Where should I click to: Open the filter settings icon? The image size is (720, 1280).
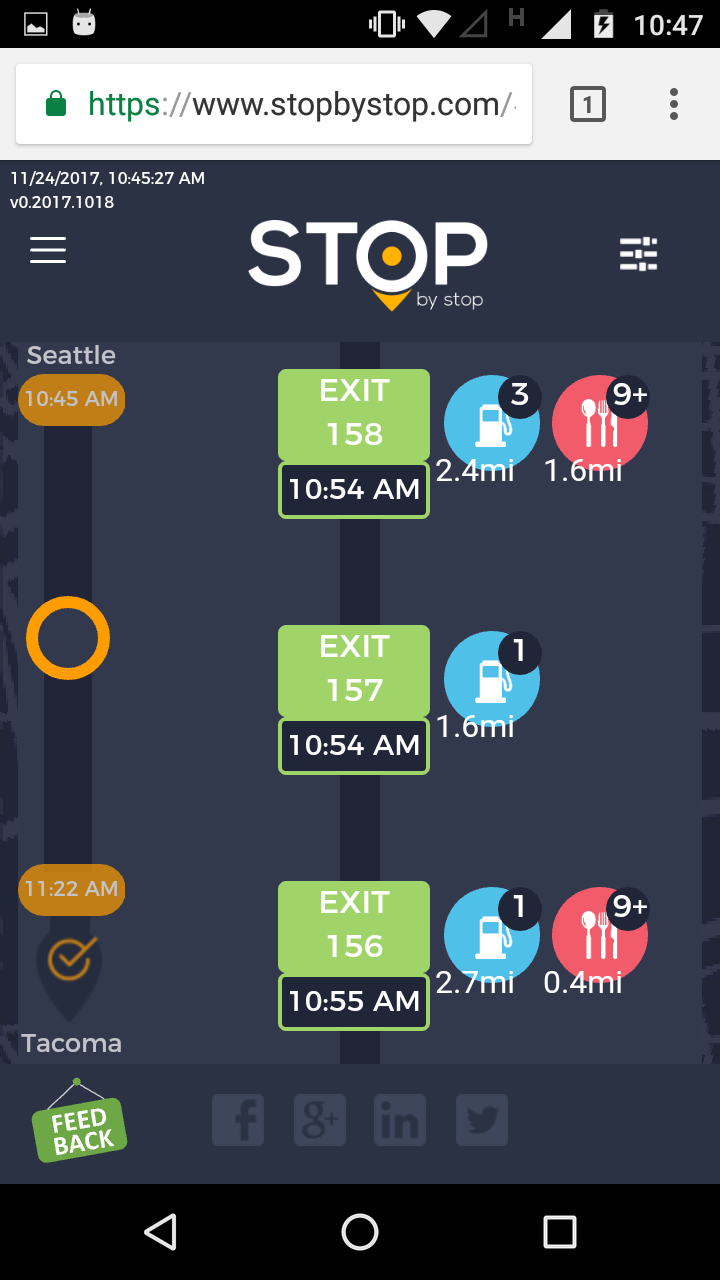[638, 254]
